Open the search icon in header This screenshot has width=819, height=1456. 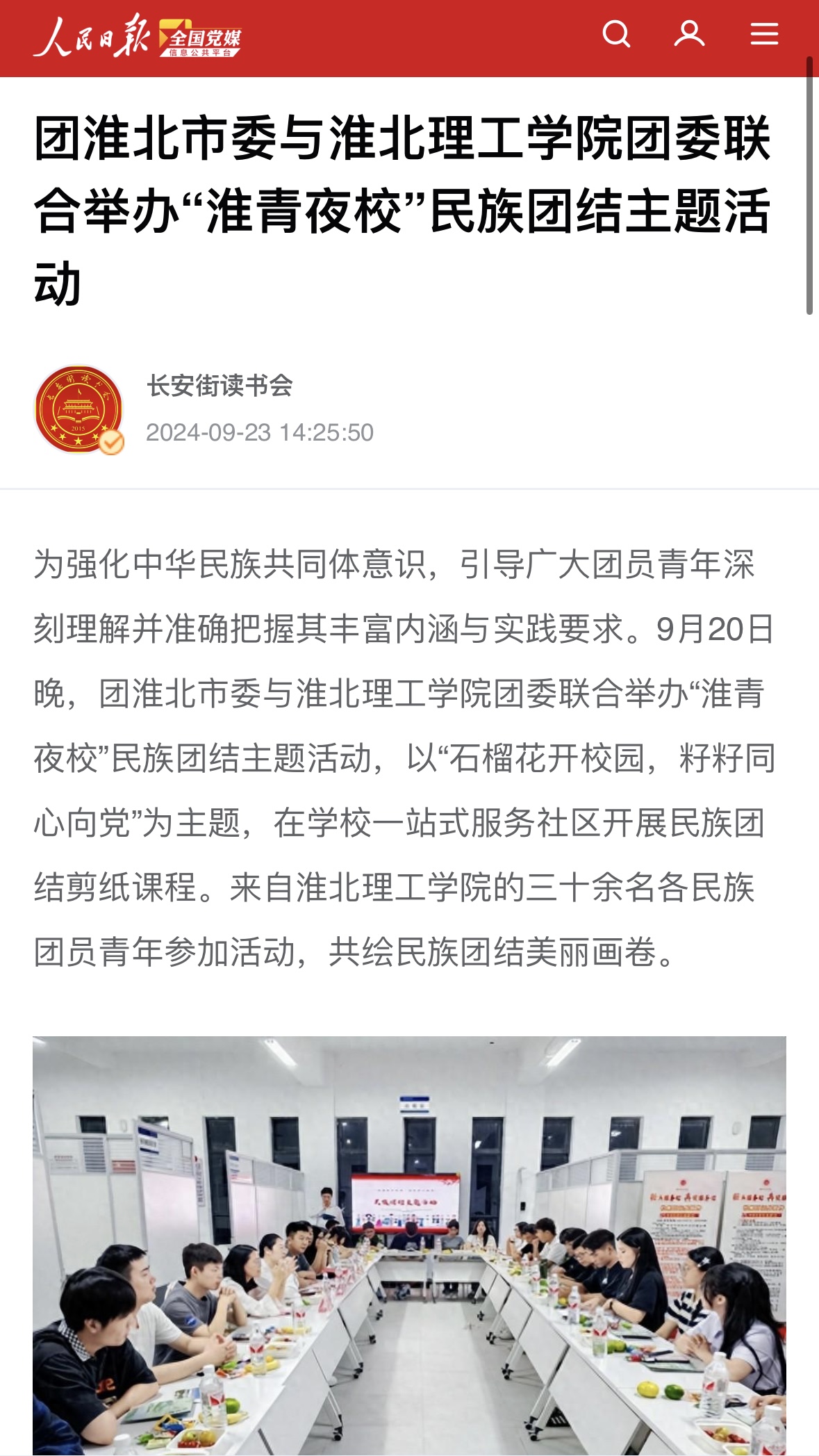615,34
